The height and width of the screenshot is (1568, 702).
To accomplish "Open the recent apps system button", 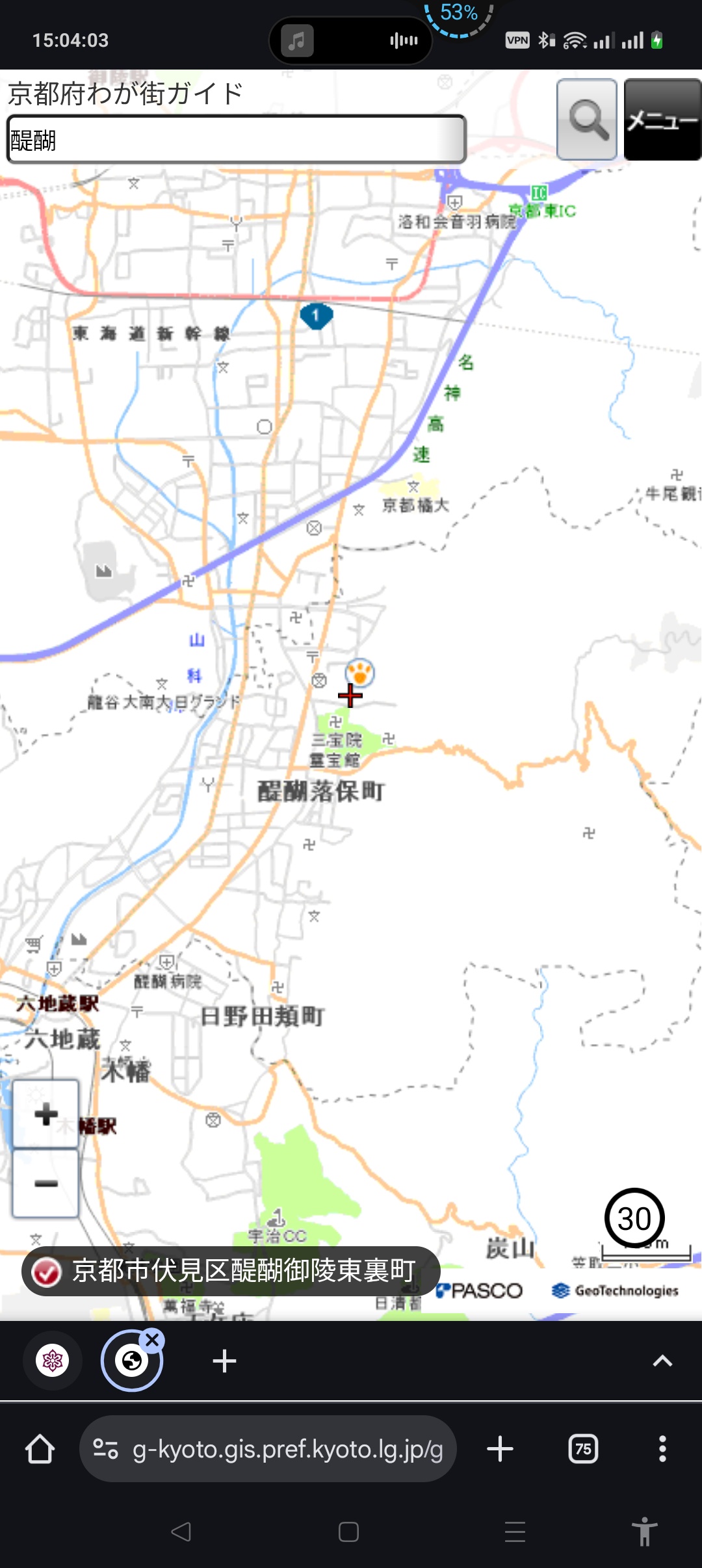I will click(515, 1532).
